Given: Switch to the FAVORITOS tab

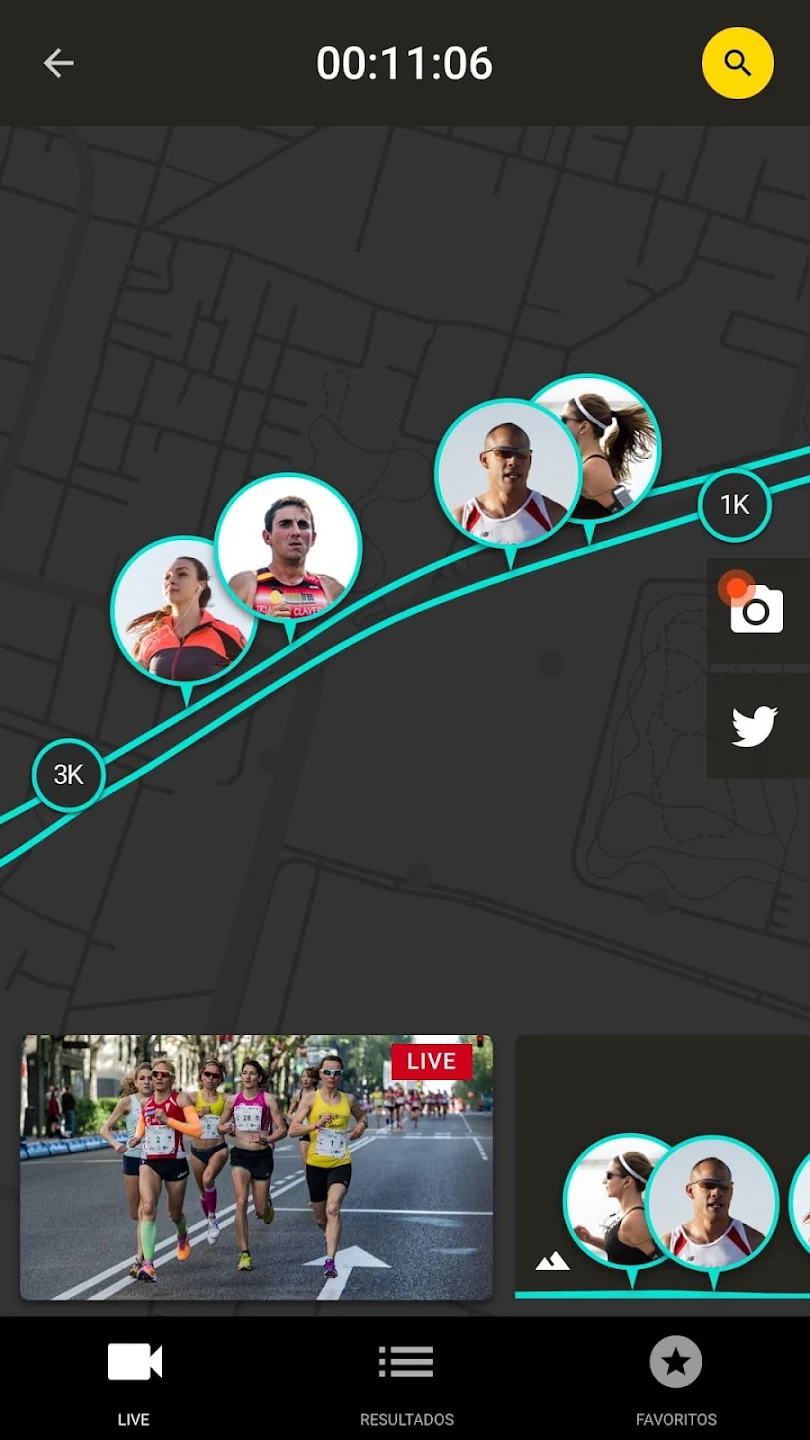Looking at the screenshot, I should tap(676, 1382).
